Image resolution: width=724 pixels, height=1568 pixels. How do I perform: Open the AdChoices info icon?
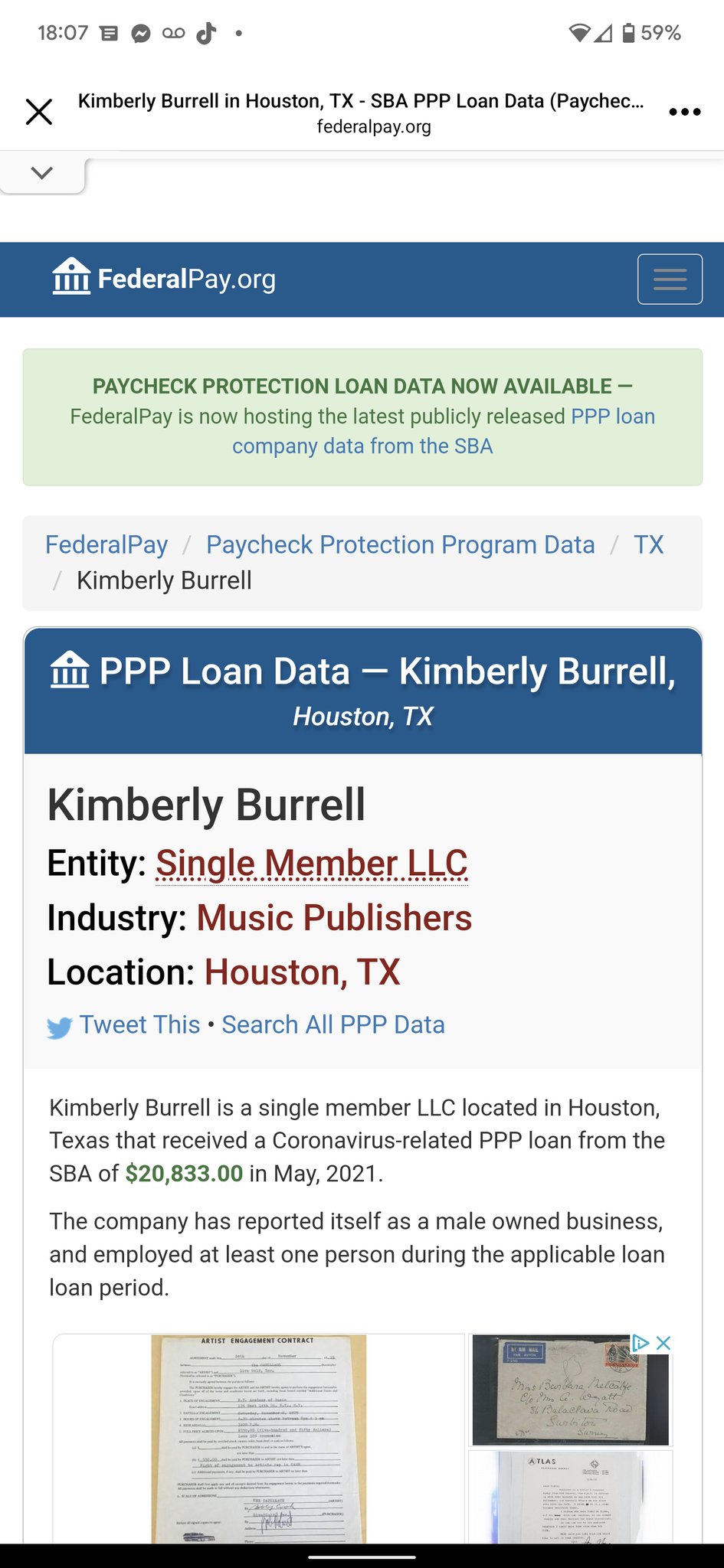tap(640, 1343)
